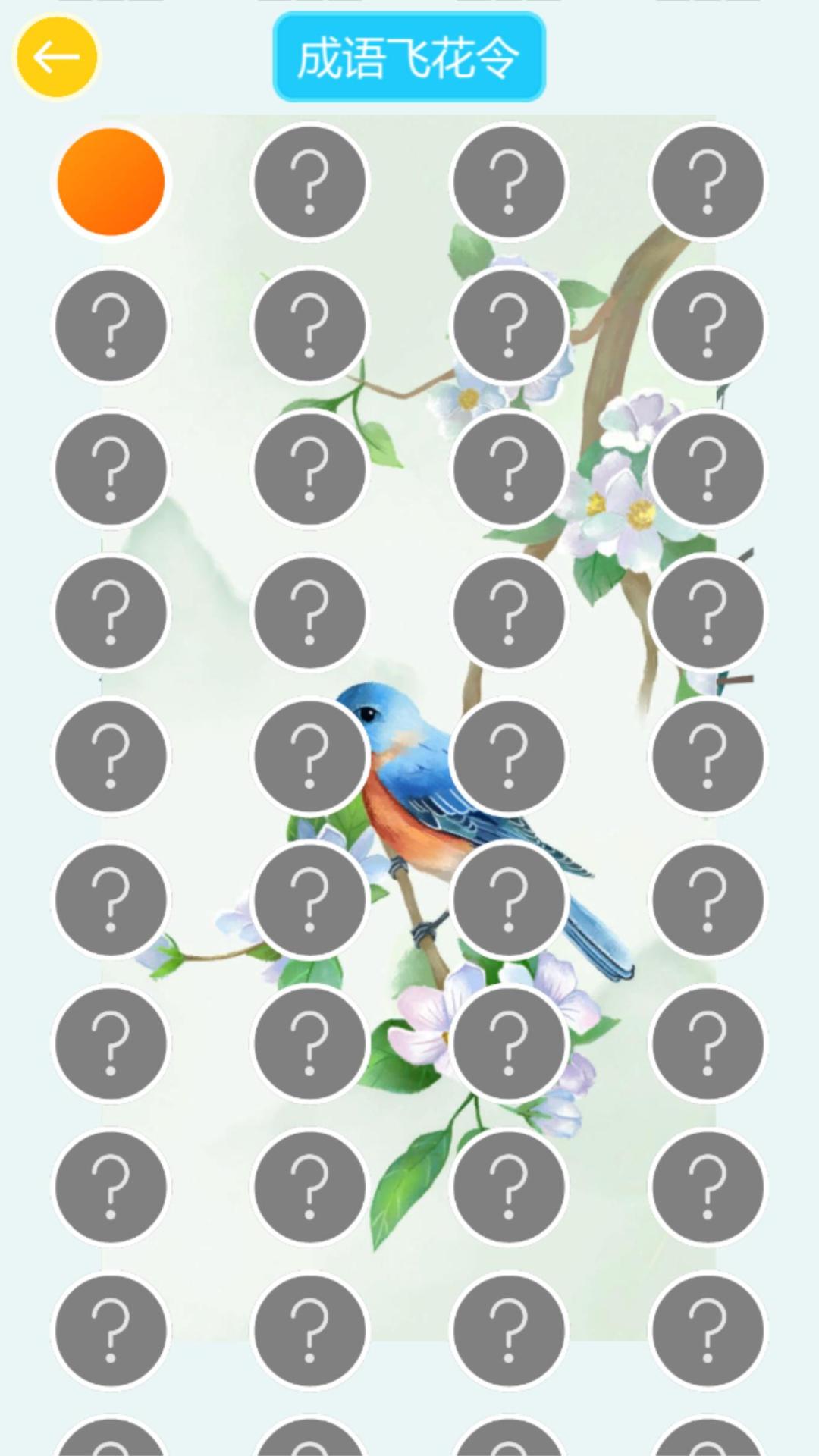This screenshot has width=819, height=1456.
Task: Tap the orange sun-like level marker
Action: click(x=110, y=180)
